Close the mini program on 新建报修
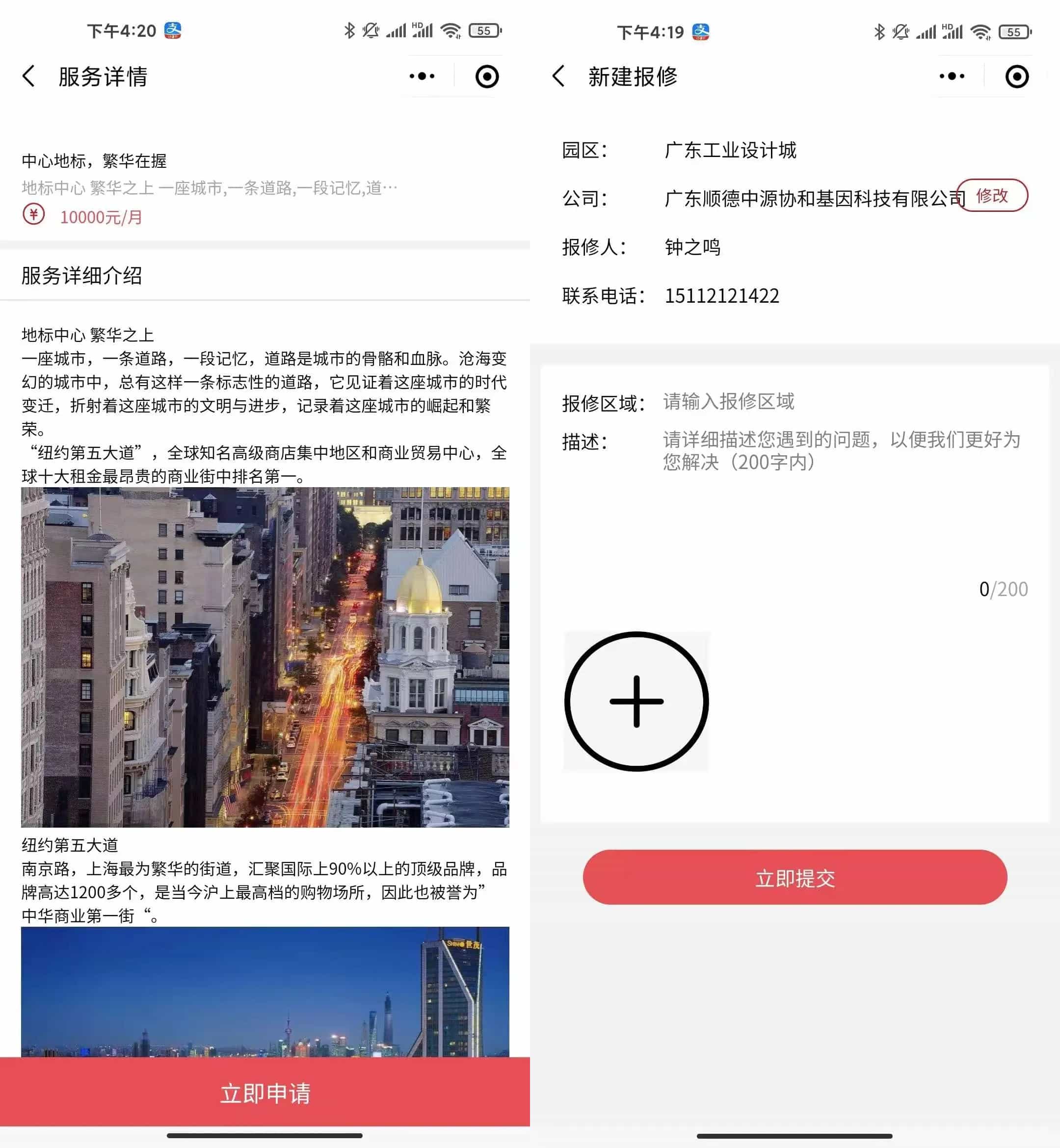 [1016, 76]
